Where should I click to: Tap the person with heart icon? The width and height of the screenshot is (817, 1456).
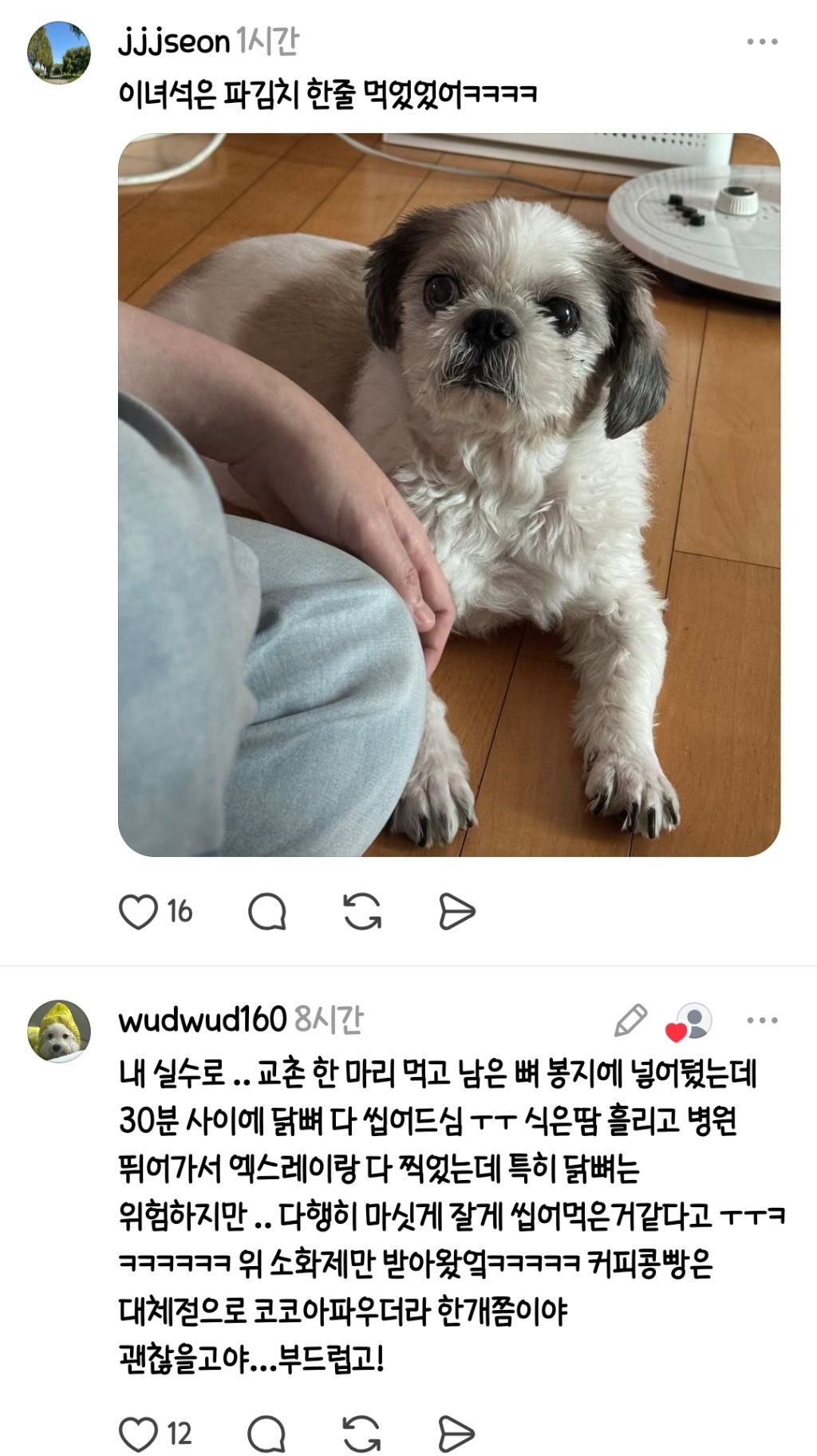click(x=690, y=1022)
